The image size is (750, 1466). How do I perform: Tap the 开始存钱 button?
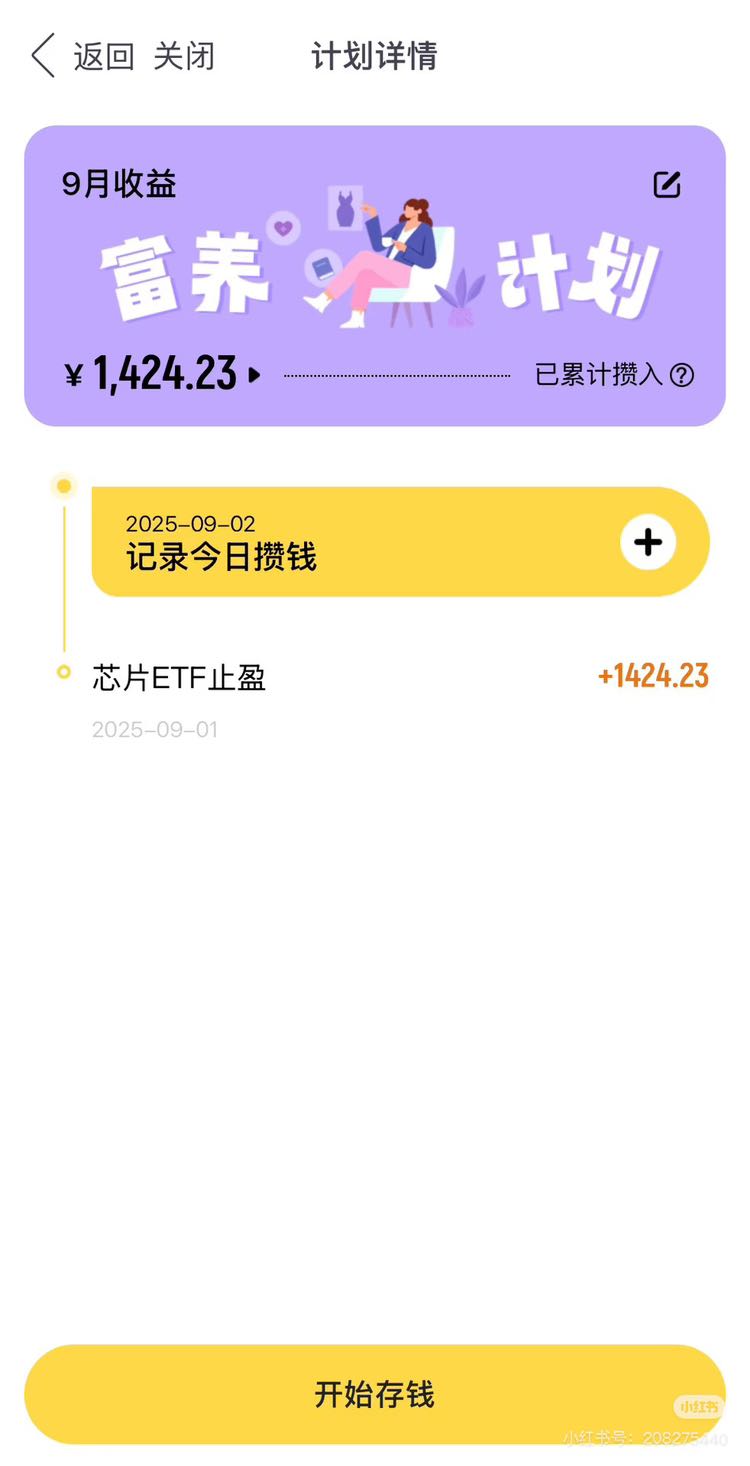coord(375,1394)
